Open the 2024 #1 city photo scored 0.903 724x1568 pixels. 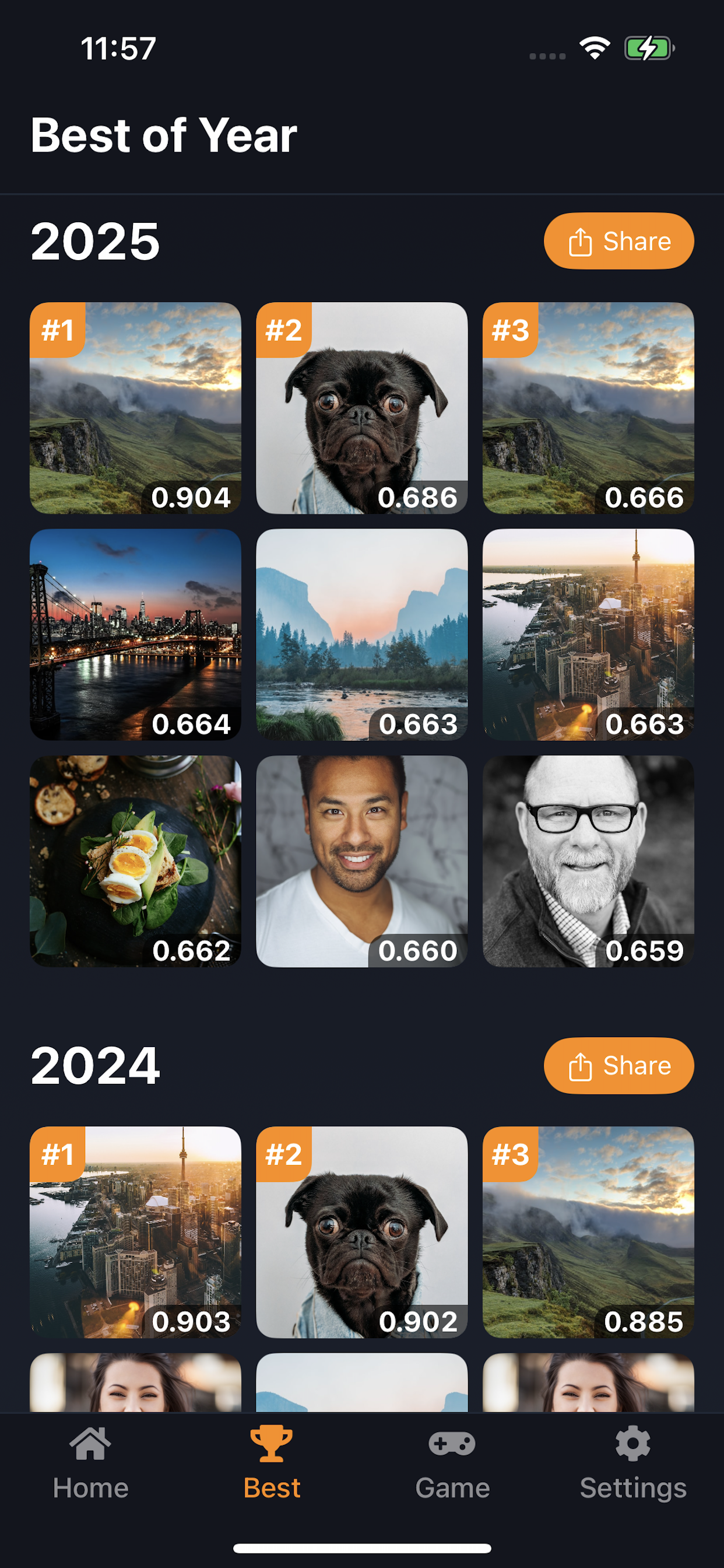[135, 1232]
